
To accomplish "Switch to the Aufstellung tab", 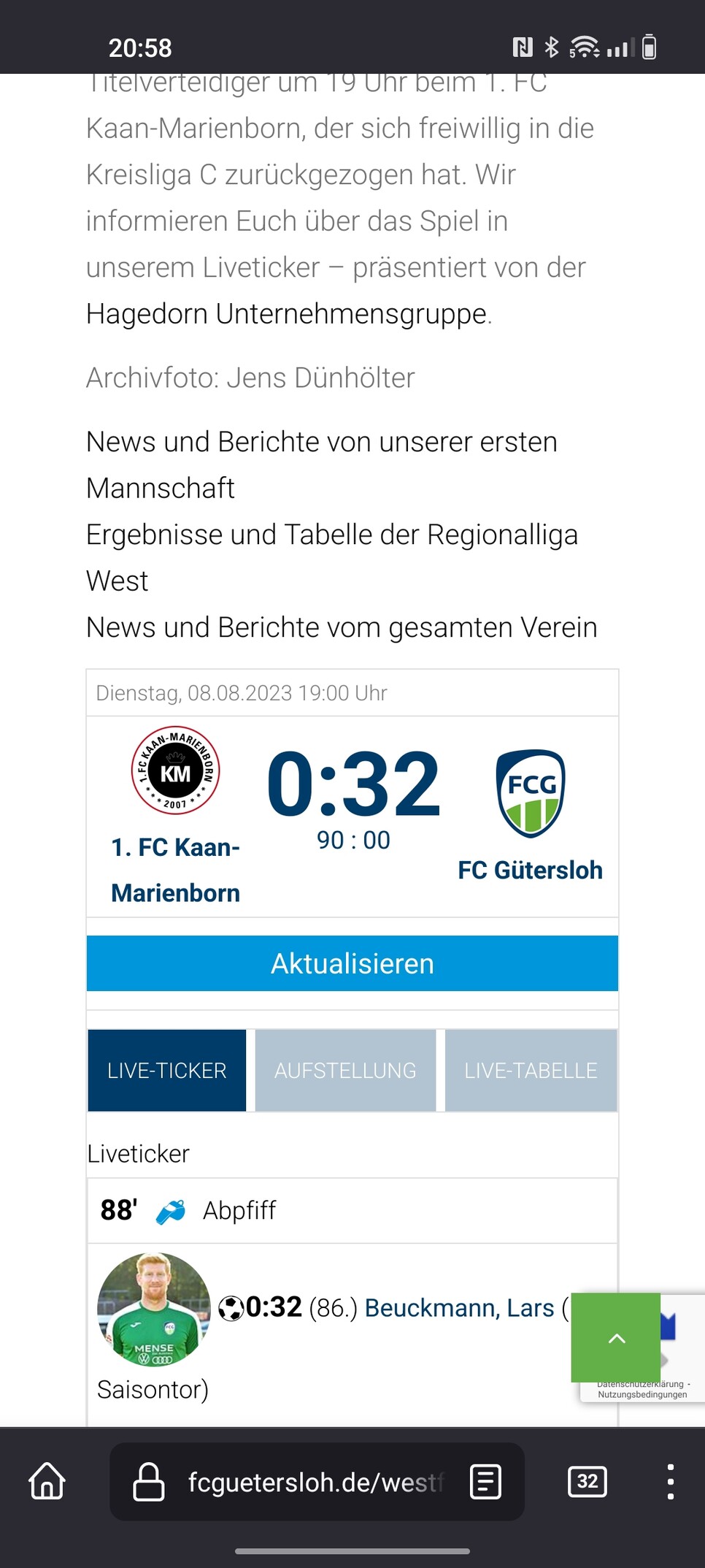I will 345,1071.
